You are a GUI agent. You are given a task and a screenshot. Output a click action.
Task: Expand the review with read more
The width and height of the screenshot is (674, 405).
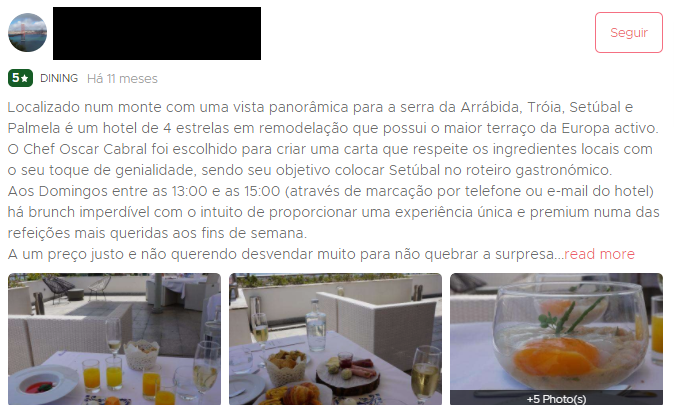[x=599, y=254]
